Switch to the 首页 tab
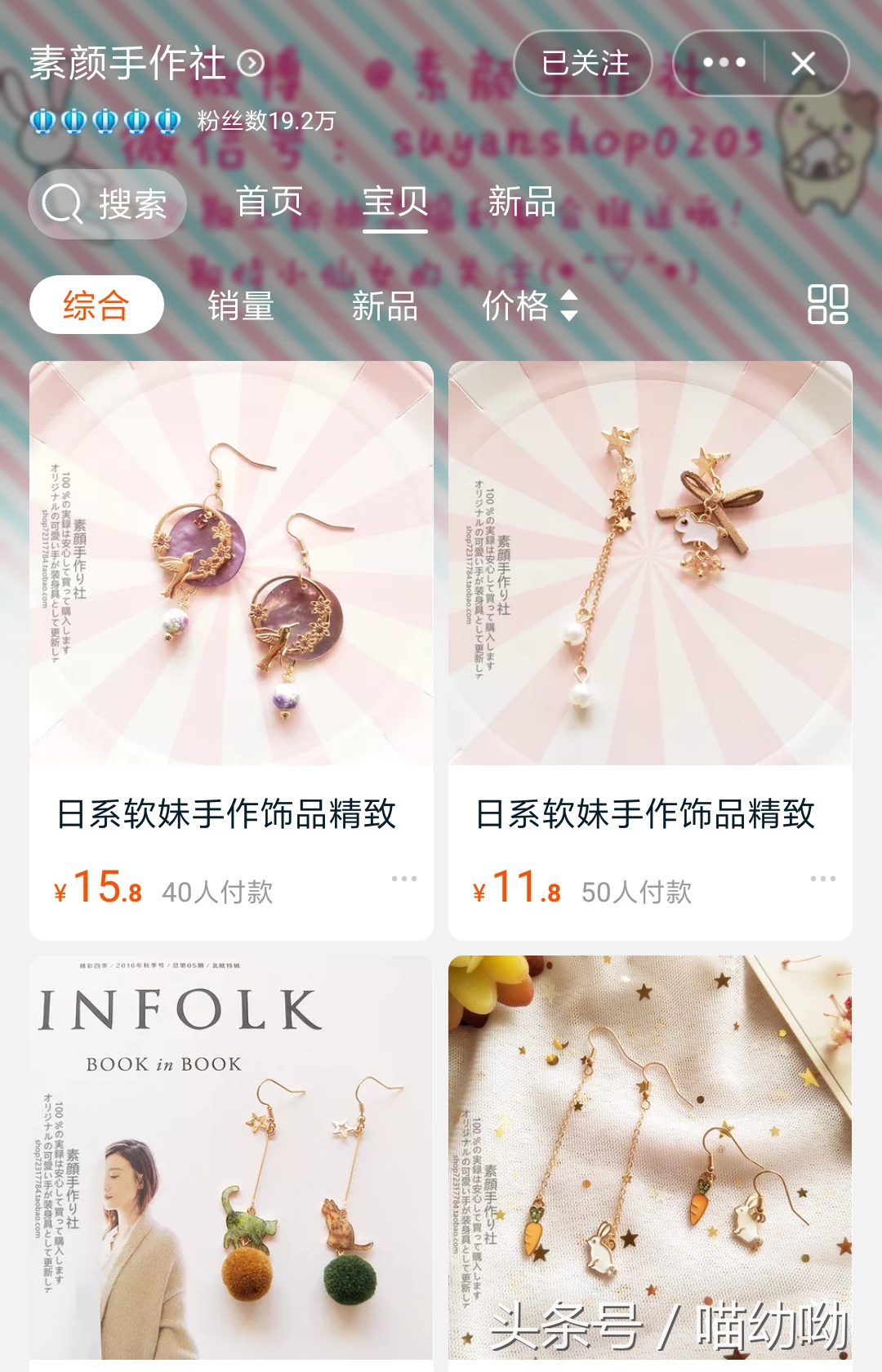This screenshot has height=1372, width=882. click(x=270, y=203)
